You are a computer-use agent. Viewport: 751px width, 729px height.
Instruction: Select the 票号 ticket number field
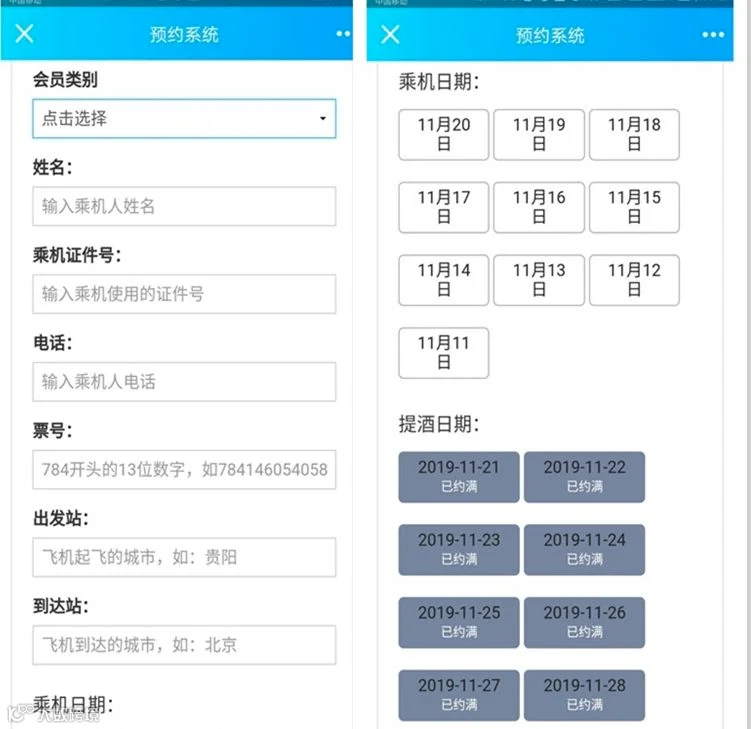[184, 469]
